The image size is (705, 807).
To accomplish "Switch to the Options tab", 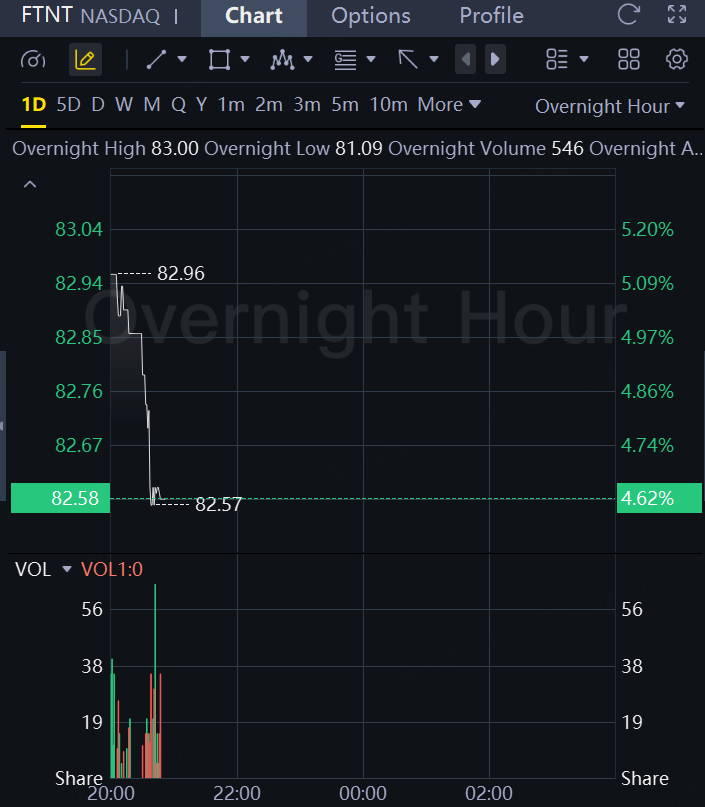I will tap(370, 16).
